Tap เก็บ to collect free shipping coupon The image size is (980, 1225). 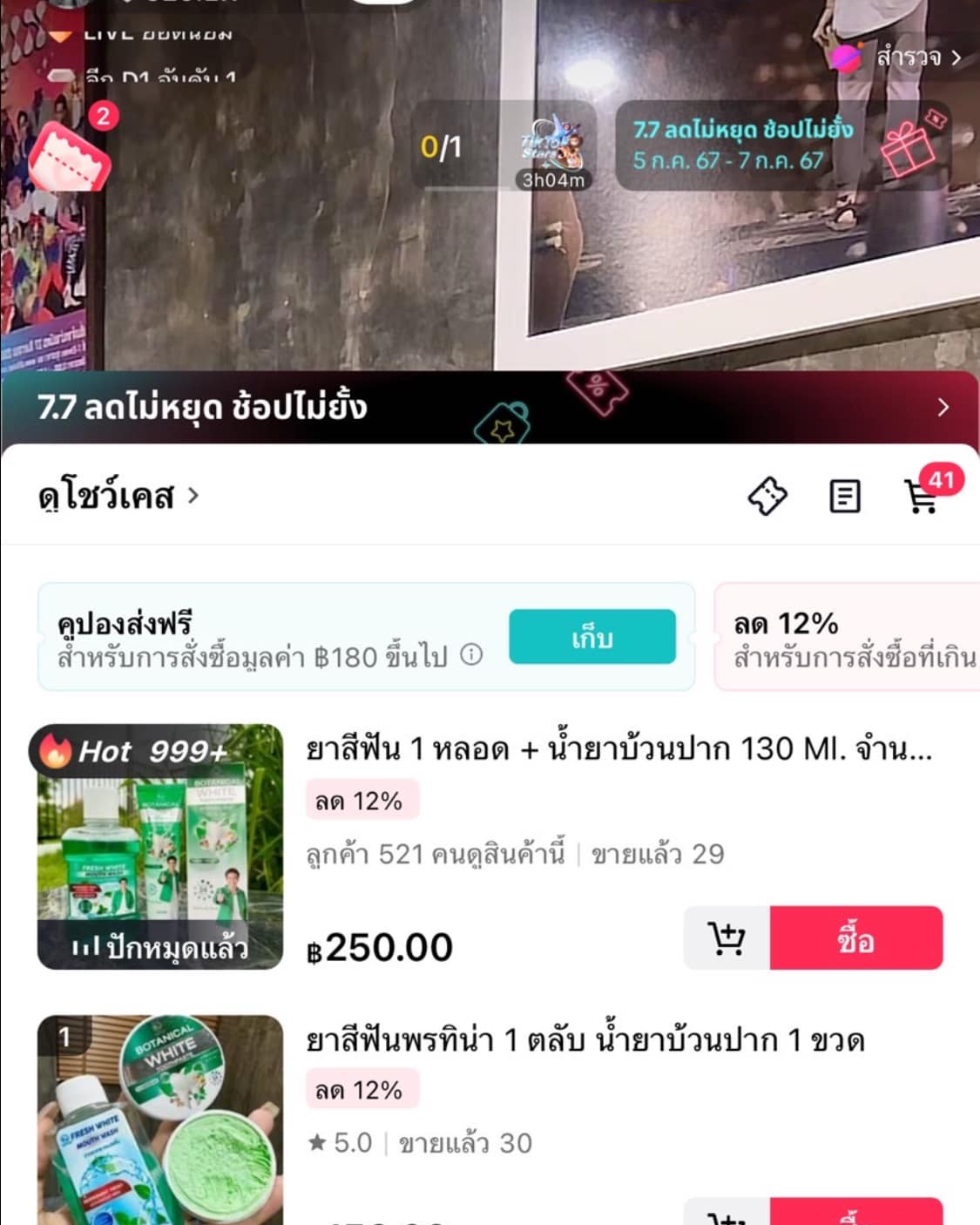[591, 637]
